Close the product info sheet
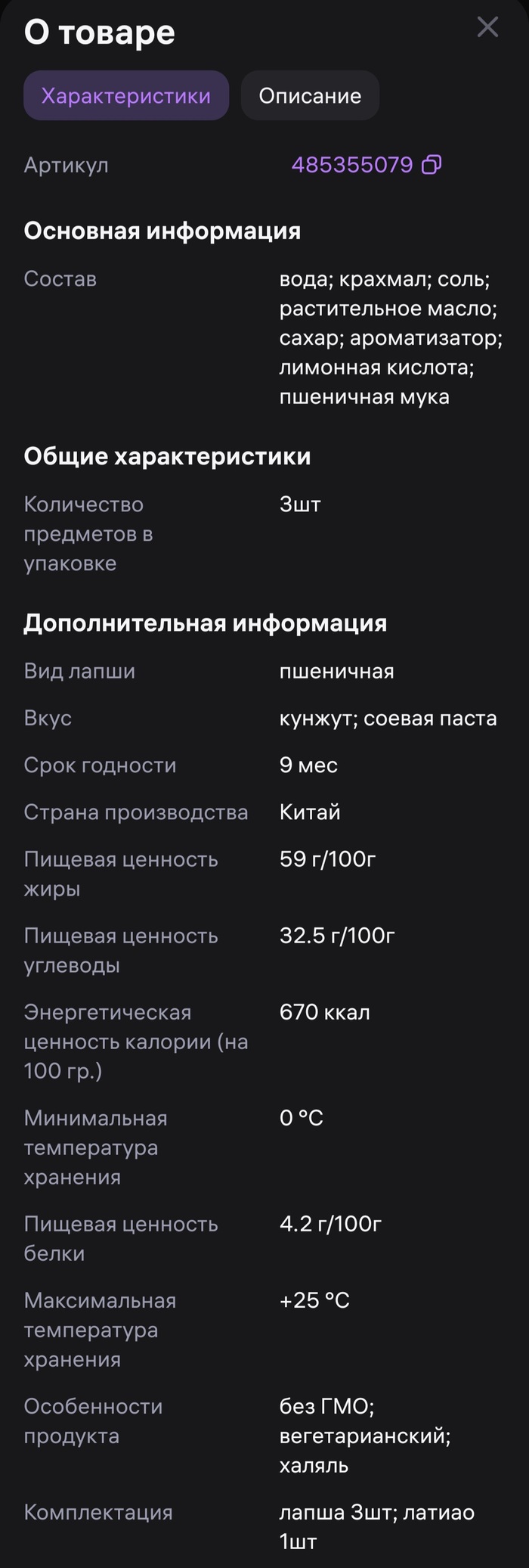Screen dimensions: 529x1568 (487, 27)
